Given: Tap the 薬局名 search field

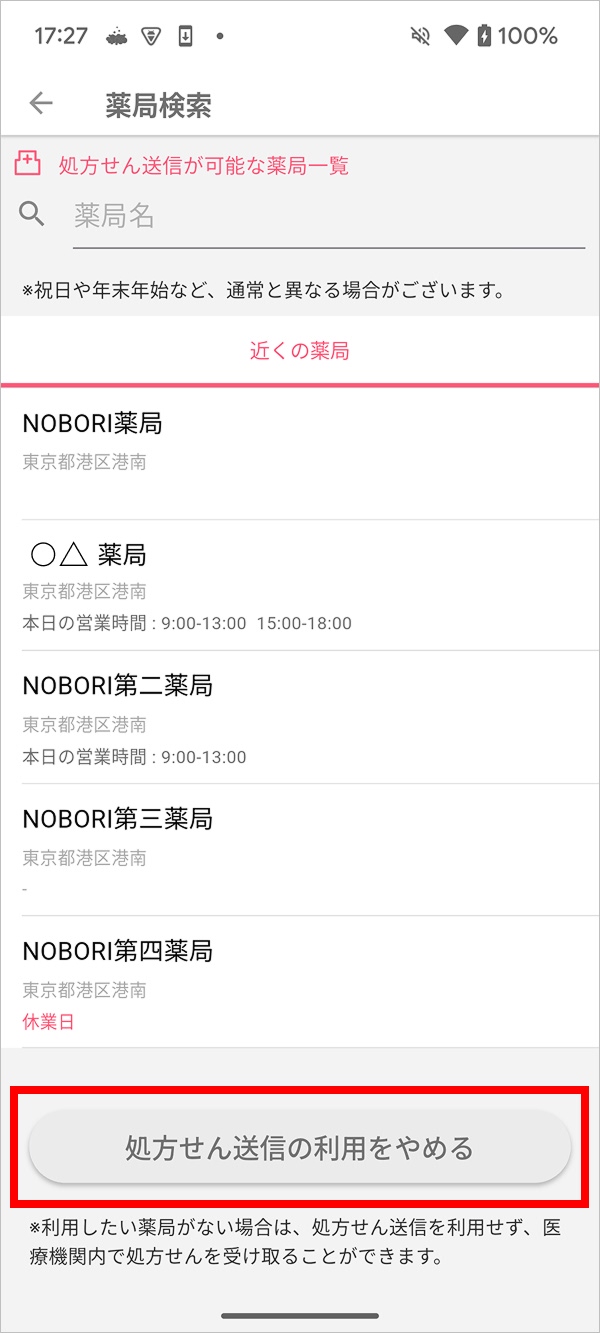Looking at the screenshot, I should click(x=329, y=216).
